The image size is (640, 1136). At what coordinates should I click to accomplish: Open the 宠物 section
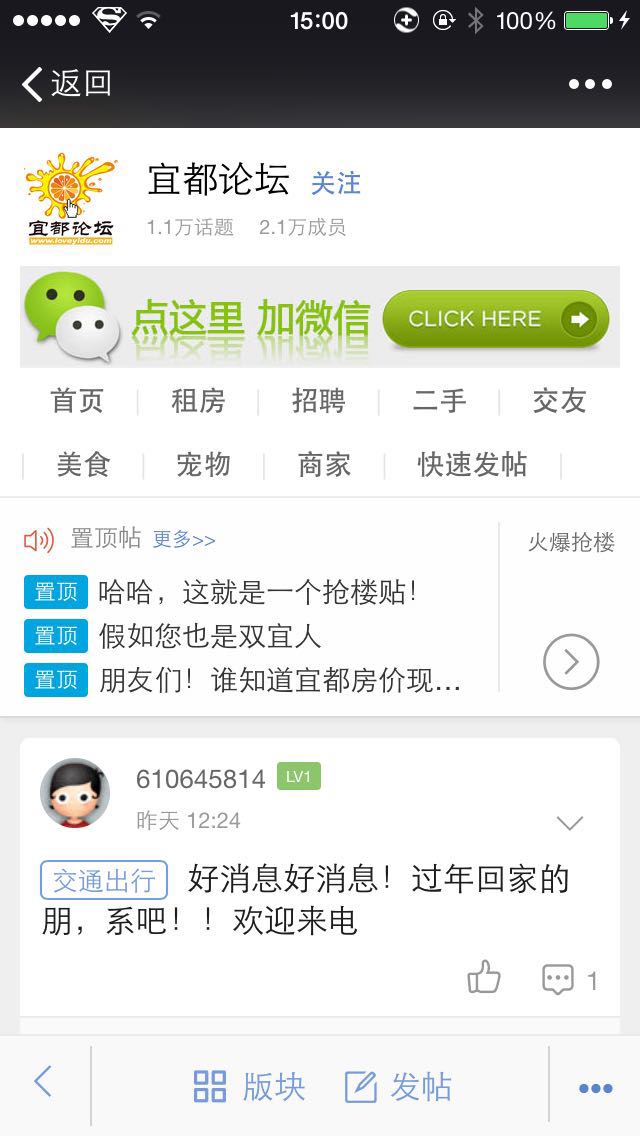(x=203, y=465)
